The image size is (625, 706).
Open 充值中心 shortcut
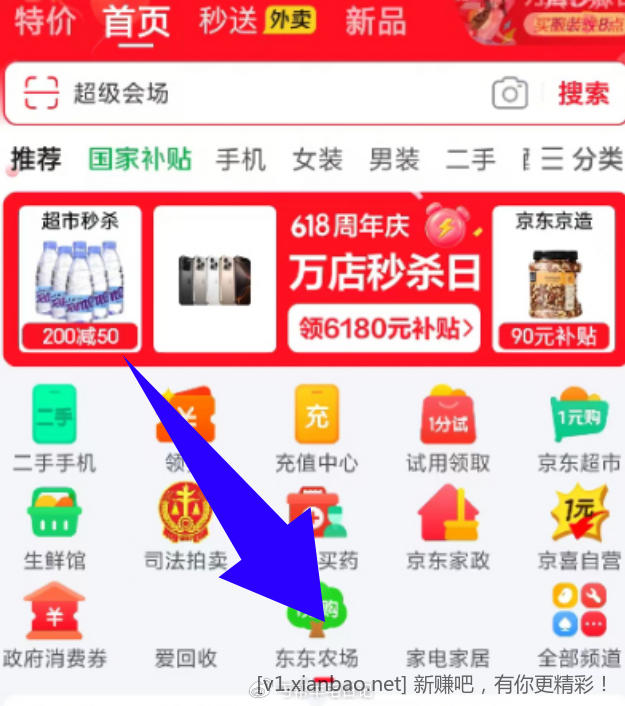coord(316,430)
